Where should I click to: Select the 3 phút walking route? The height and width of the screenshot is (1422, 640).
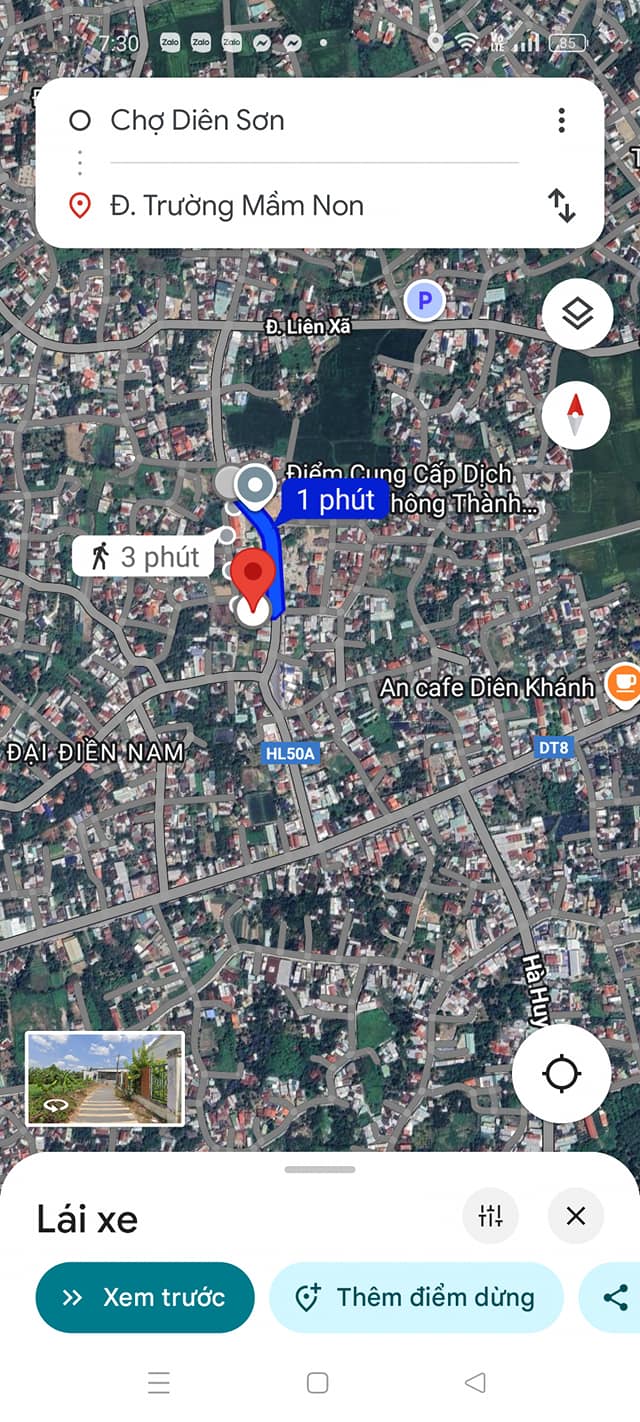pyautogui.click(x=144, y=557)
